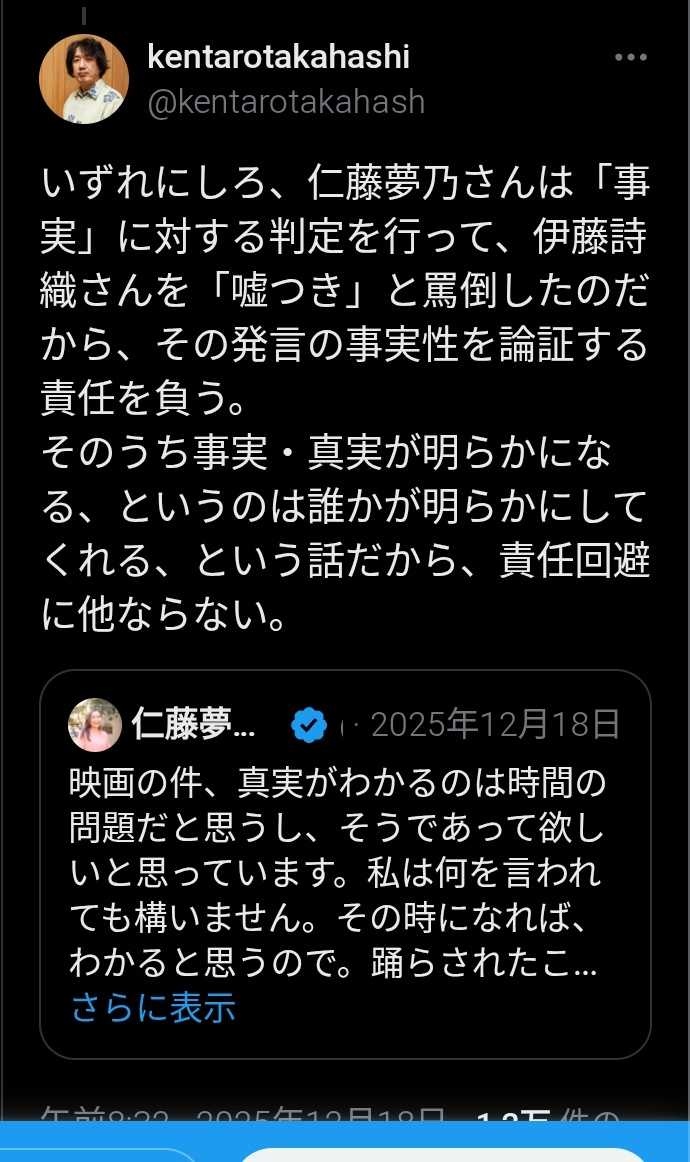
Task: Open the kentarotakahashi username link
Action: point(278,57)
